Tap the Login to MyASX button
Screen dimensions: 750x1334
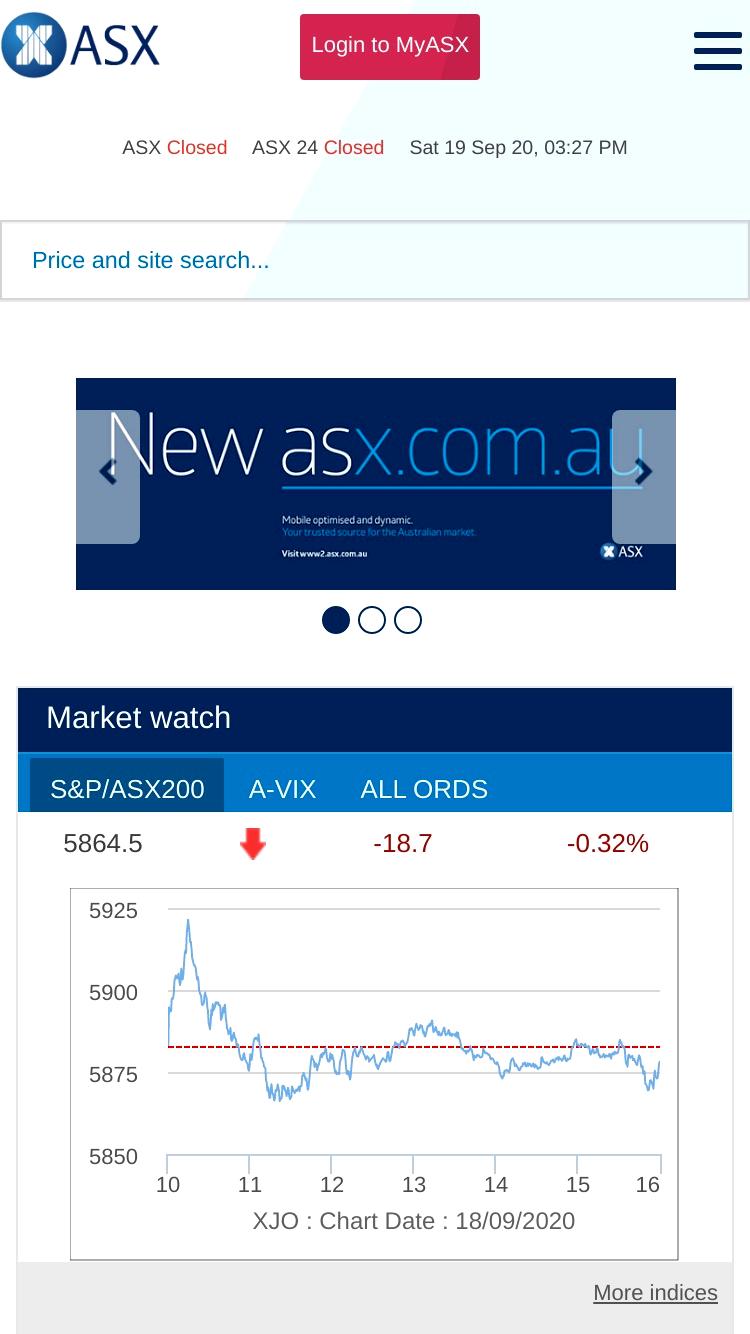click(x=390, y=46)
